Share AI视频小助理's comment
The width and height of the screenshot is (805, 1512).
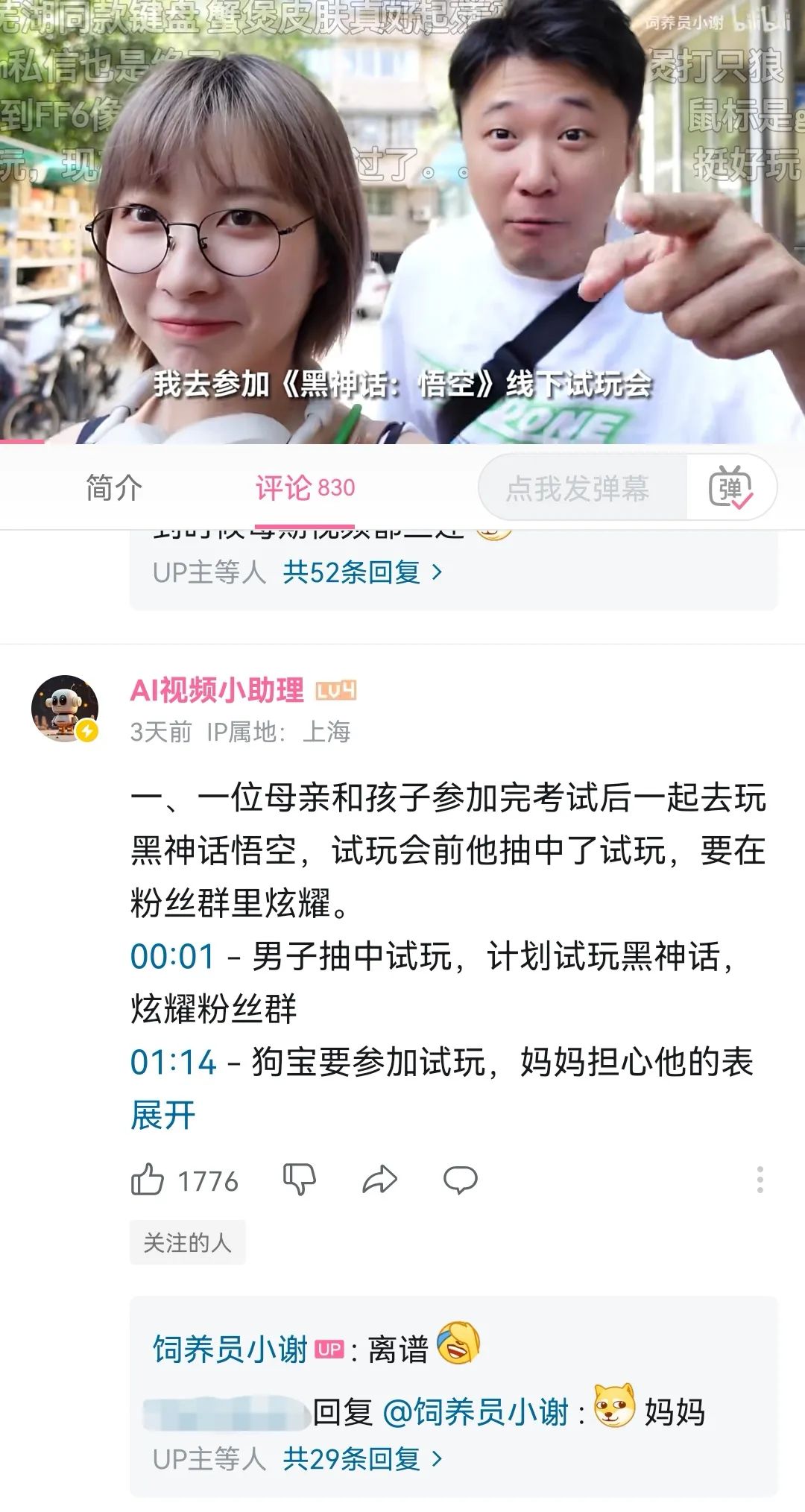tap(379, 1180)
